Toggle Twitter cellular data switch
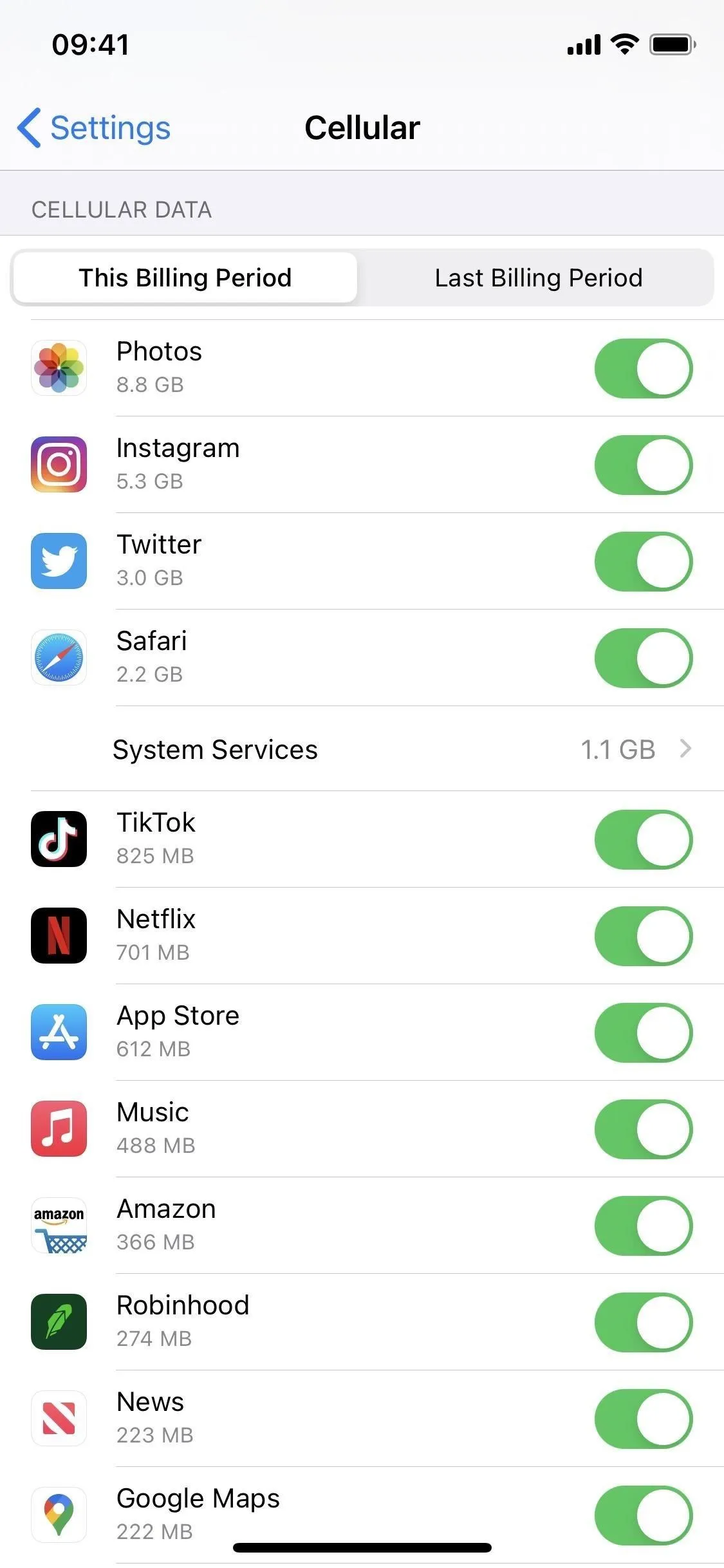The width and height of the screenshot is (724, 1568). point(644,561)
